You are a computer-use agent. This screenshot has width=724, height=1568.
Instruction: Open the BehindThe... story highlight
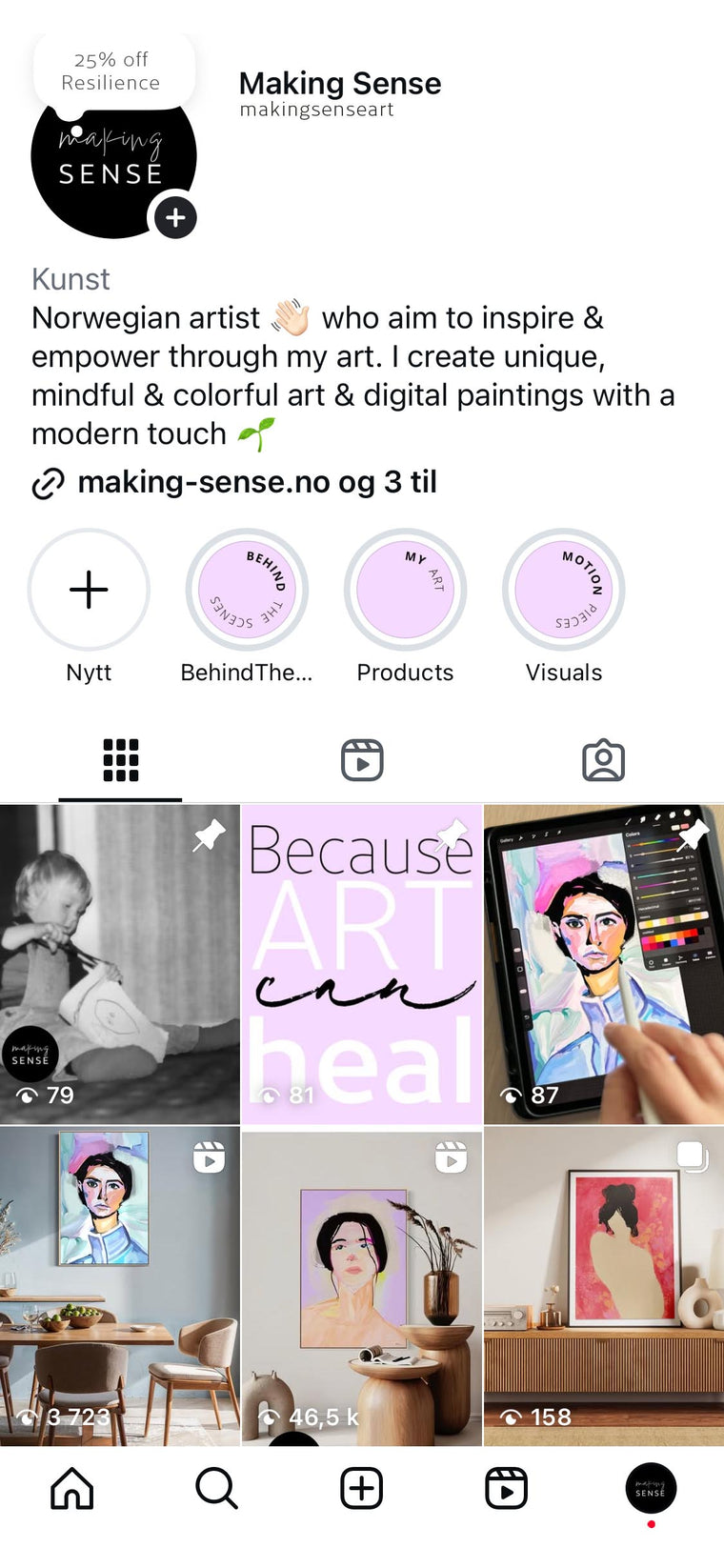click(247, 590)
